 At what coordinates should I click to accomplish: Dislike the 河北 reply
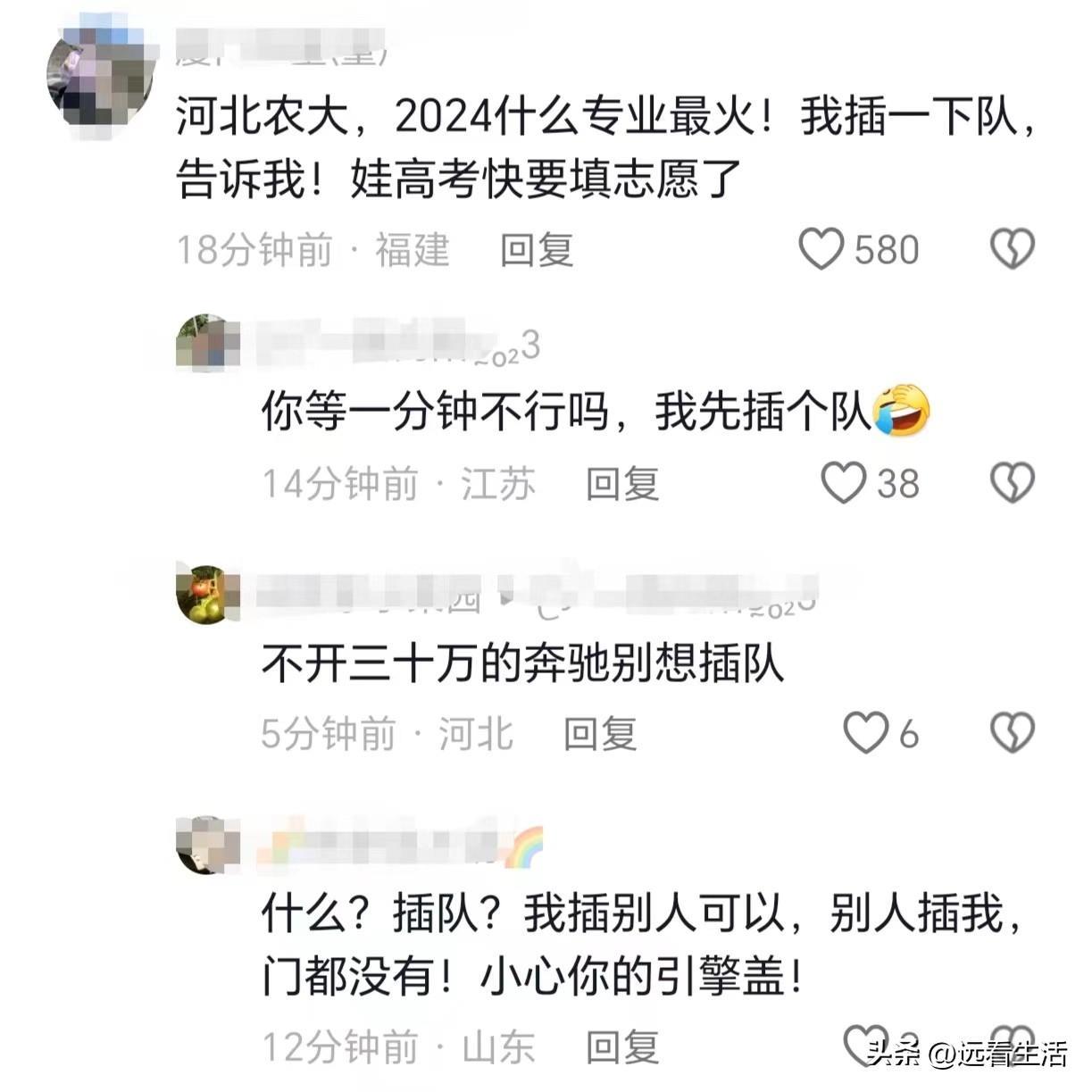tap(1013, 733)
